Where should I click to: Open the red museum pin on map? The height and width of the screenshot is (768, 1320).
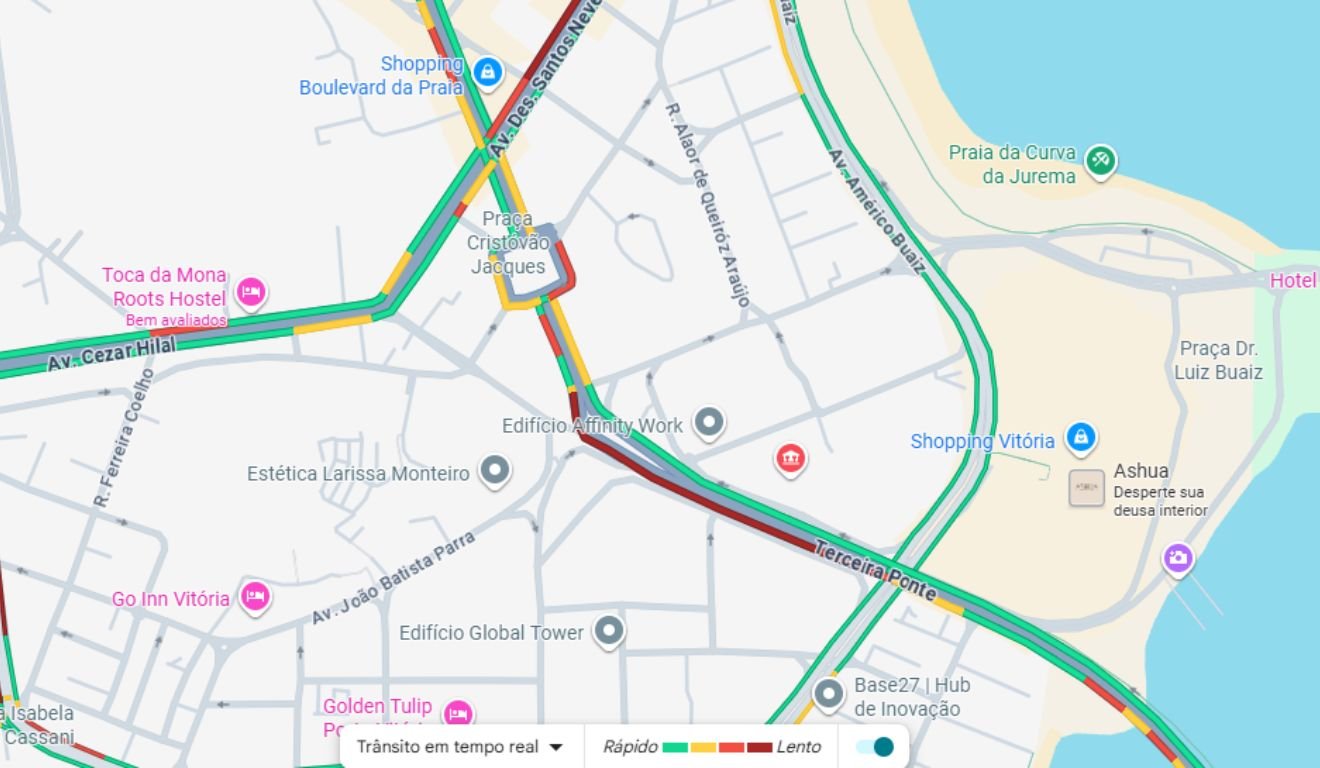tap(791, 458)
